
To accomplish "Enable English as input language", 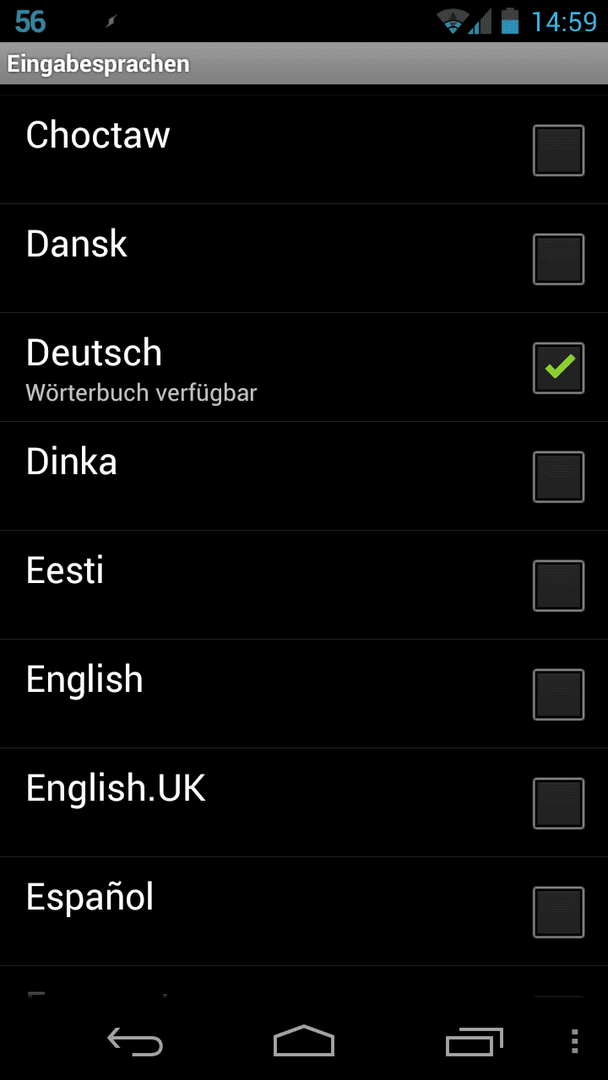I will click(558, 694).
